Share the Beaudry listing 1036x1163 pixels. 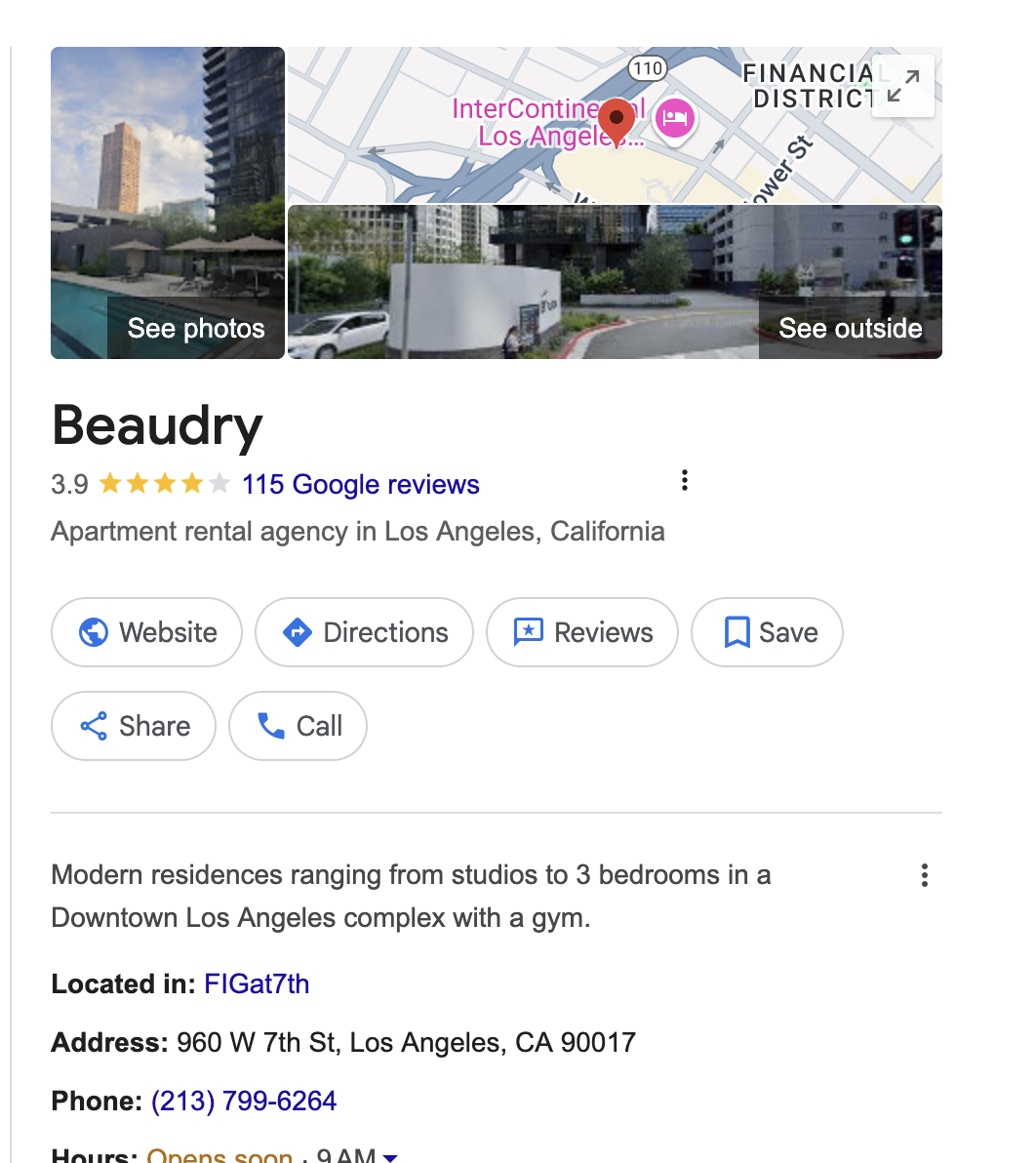pos(134,726)
